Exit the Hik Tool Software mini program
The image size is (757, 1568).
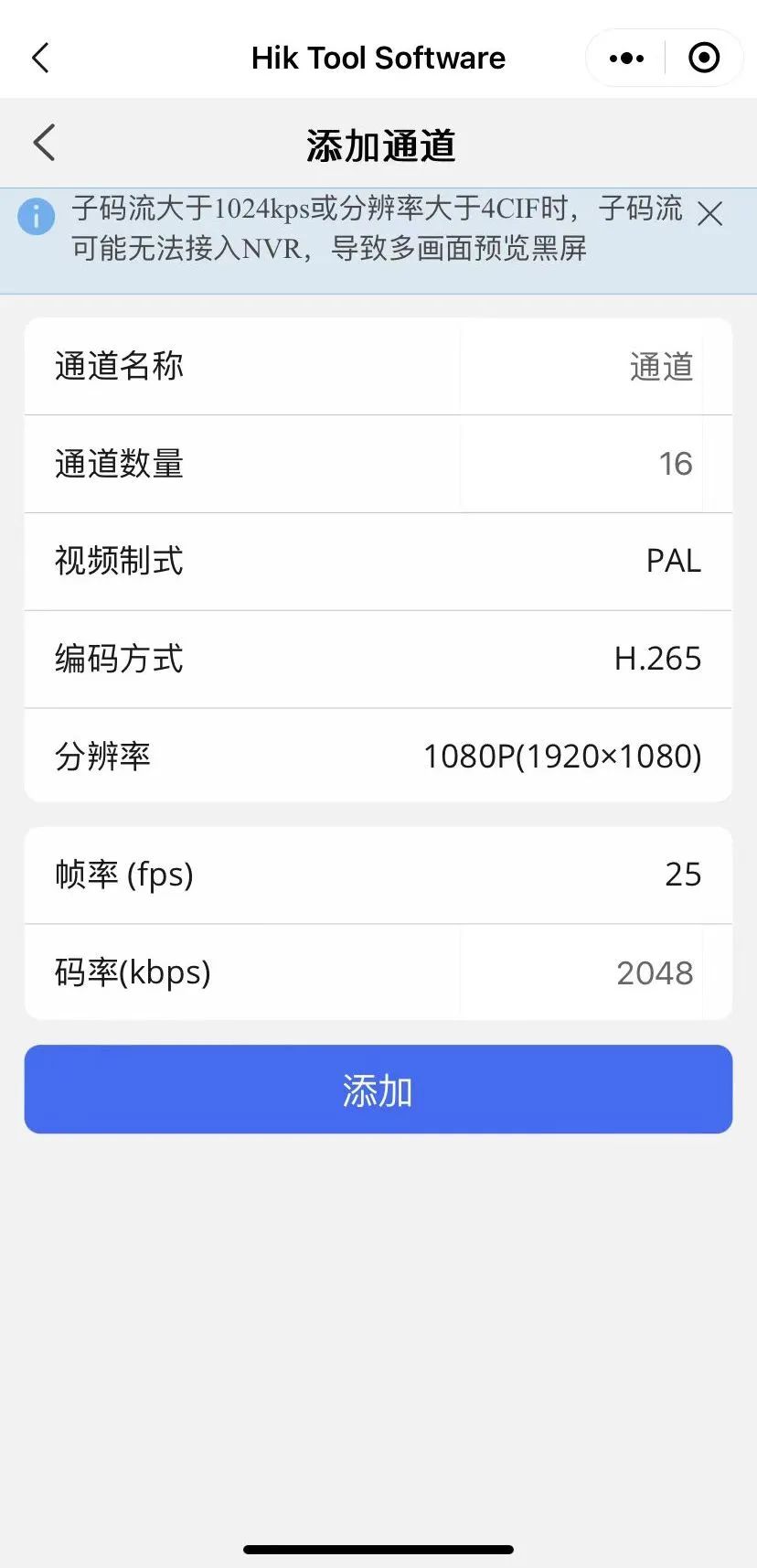[40, 58]
